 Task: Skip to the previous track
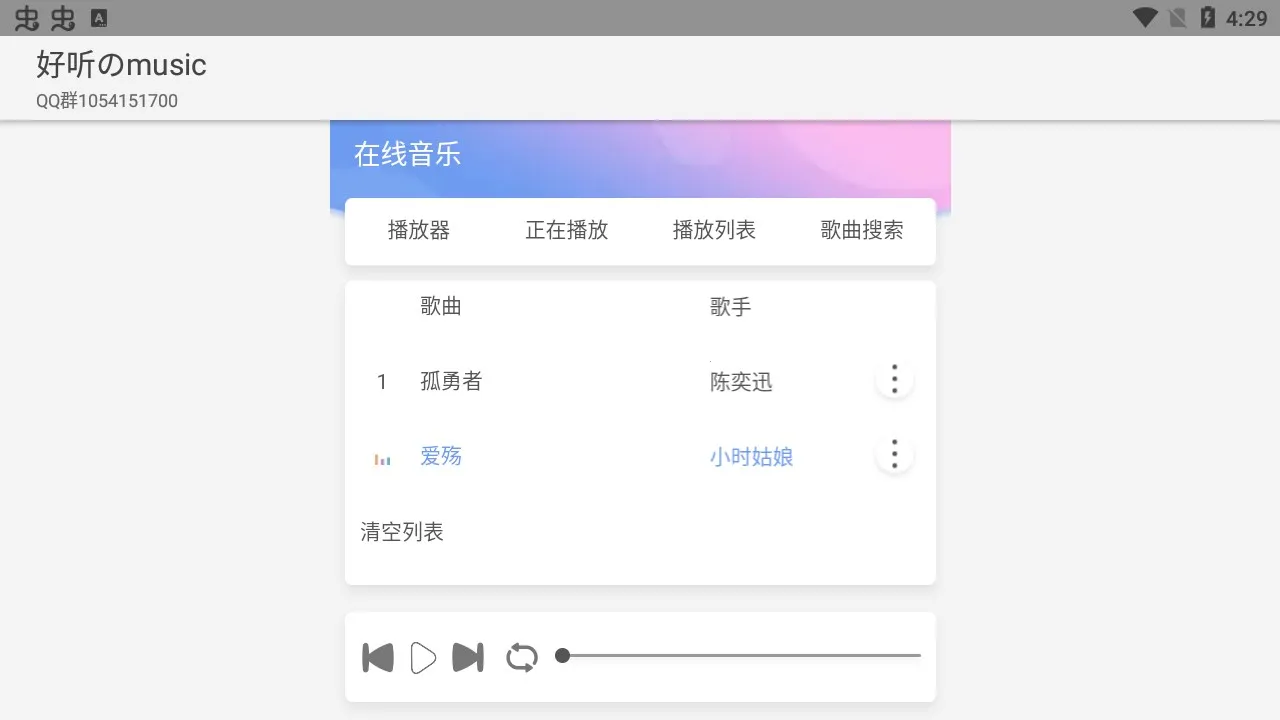point(378,658)
